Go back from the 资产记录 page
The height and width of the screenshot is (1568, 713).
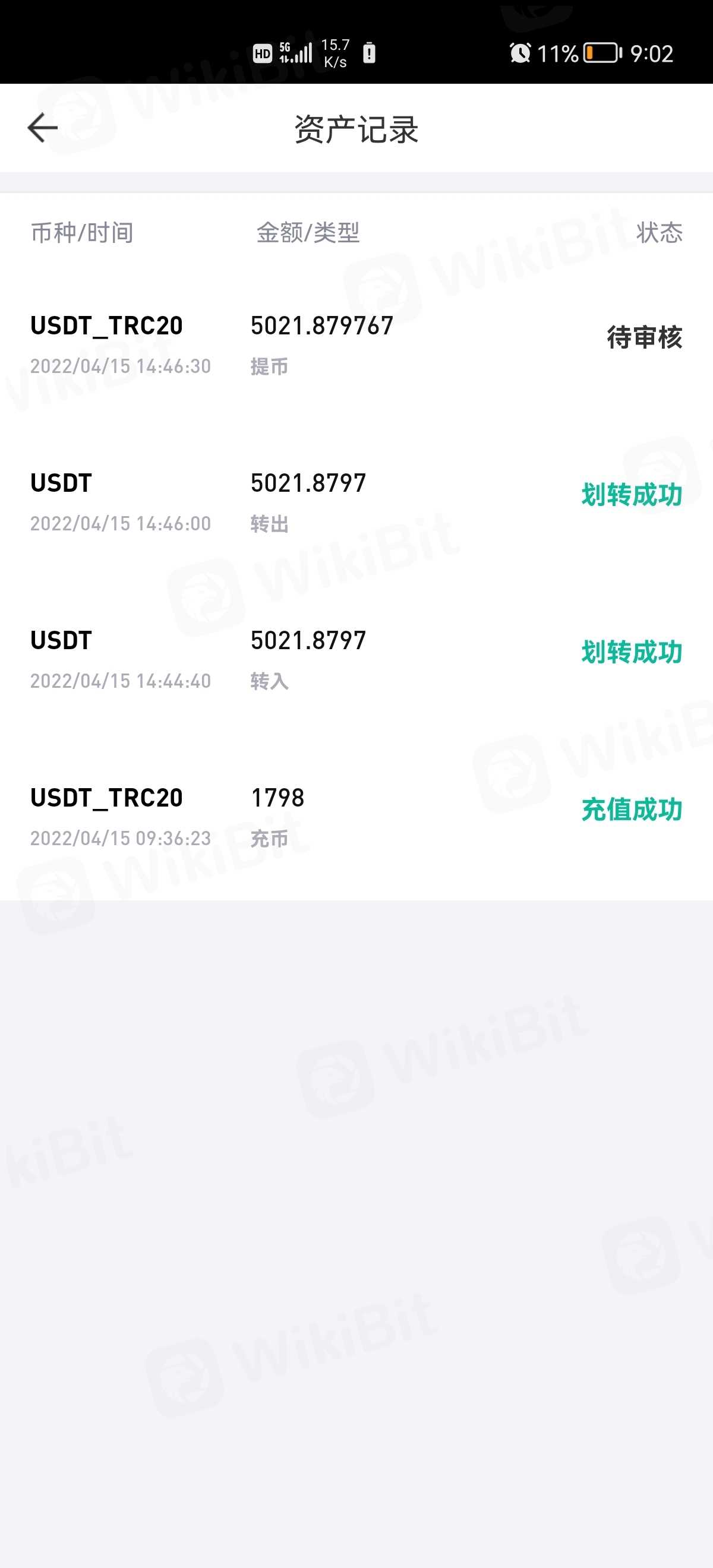point(43,128)
